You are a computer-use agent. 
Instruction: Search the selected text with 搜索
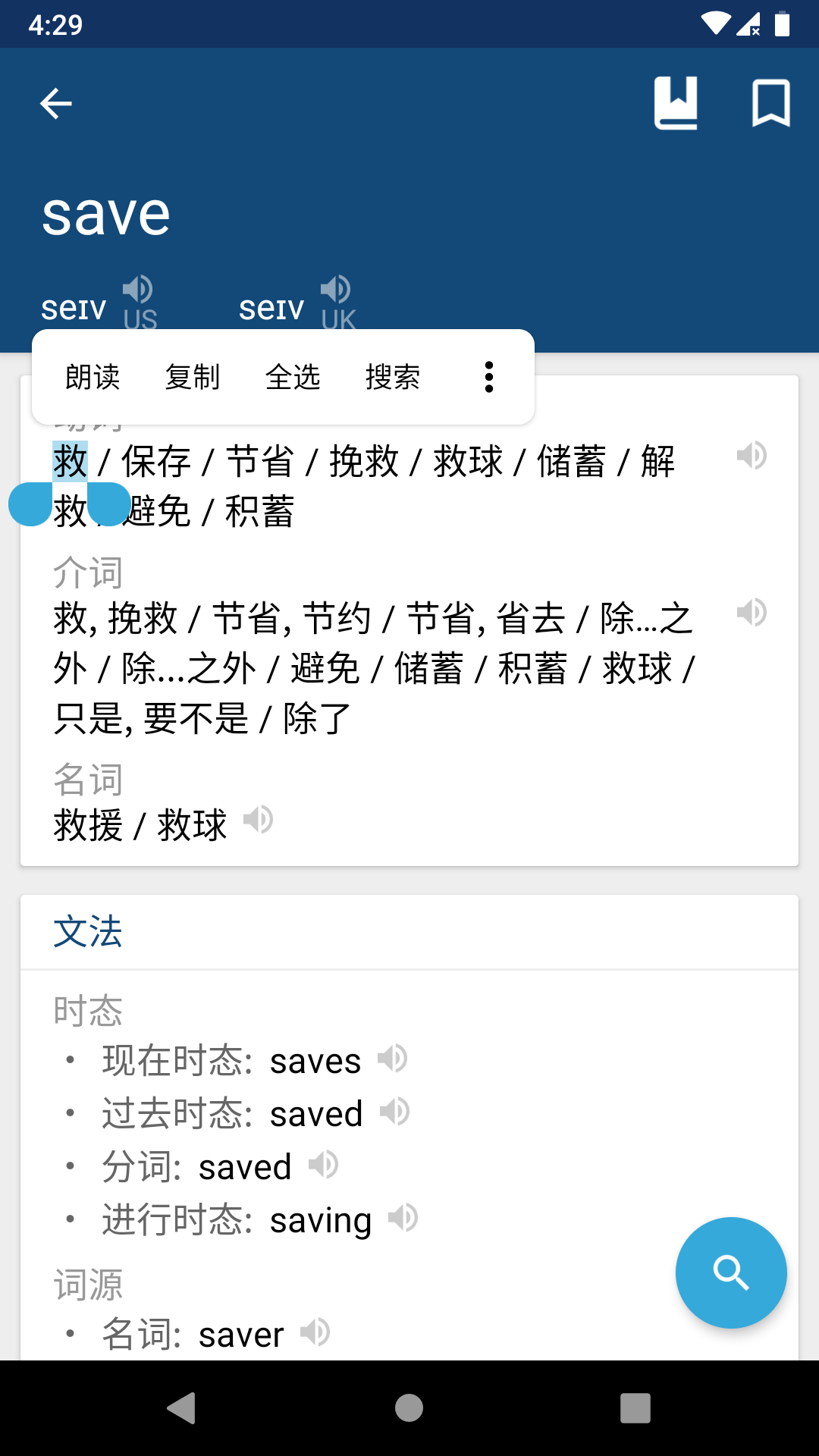click(x=393, y=377)
